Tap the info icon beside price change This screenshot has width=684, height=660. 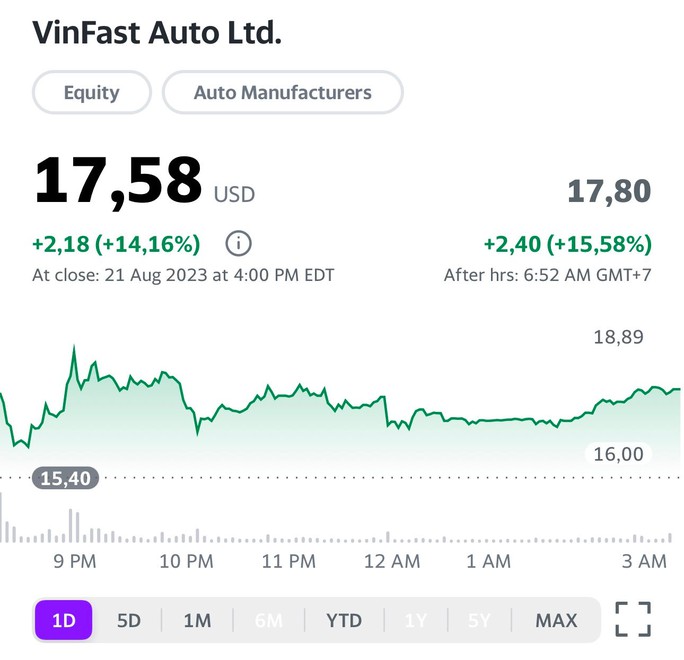pyautogui.click(x=238, y=243)
